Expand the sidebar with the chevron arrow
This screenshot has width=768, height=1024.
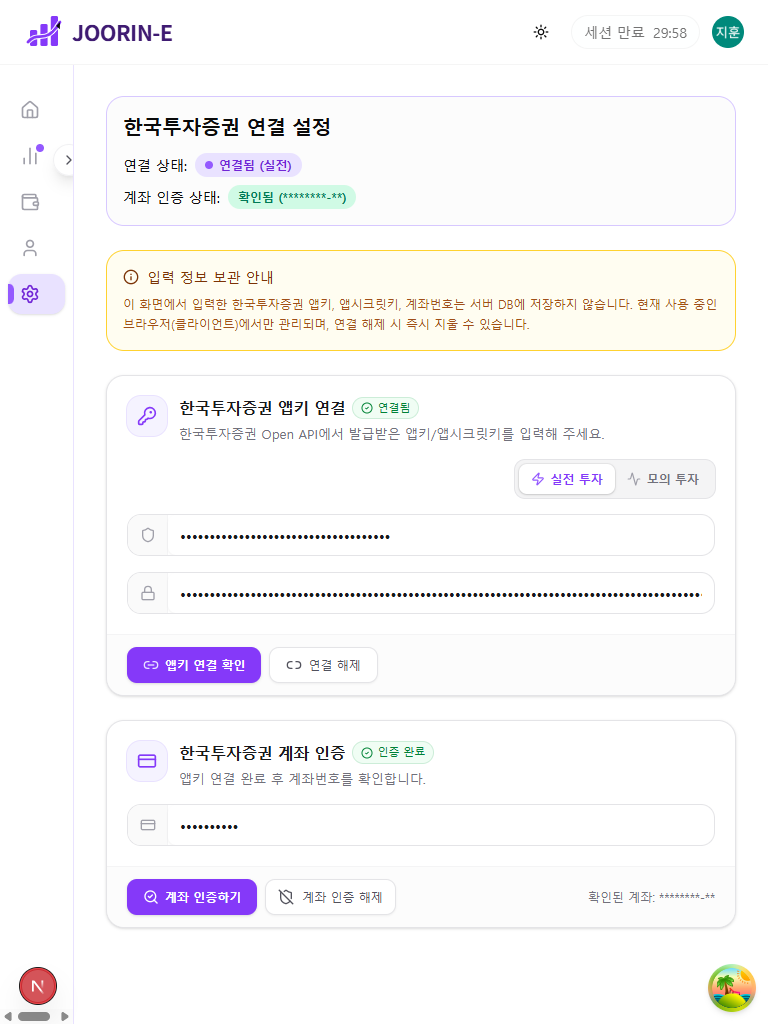pos(68,160)
